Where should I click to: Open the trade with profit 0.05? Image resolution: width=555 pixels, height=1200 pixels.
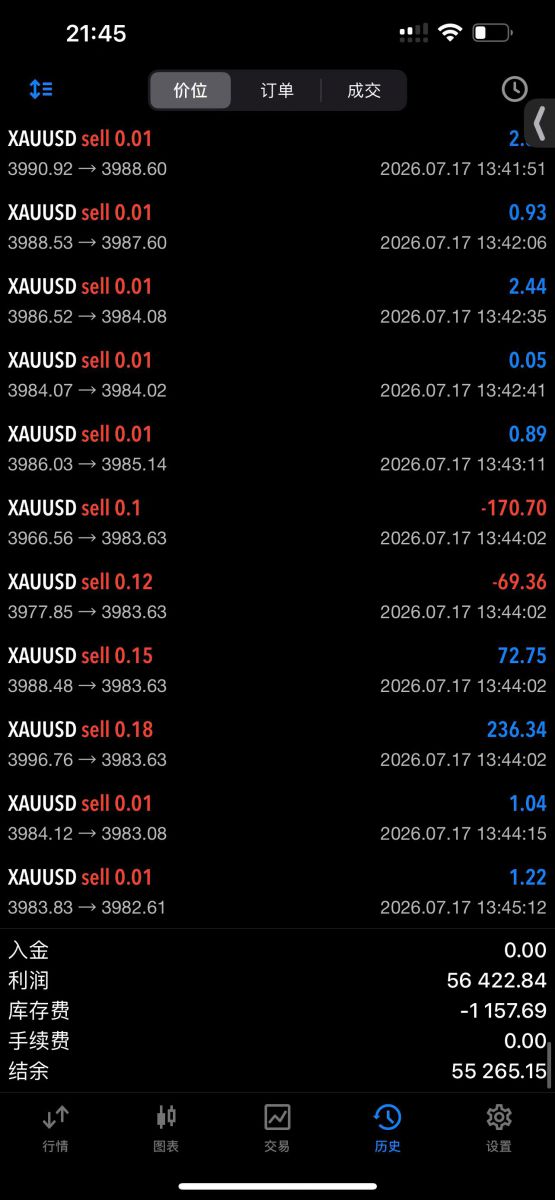point(277,374)
